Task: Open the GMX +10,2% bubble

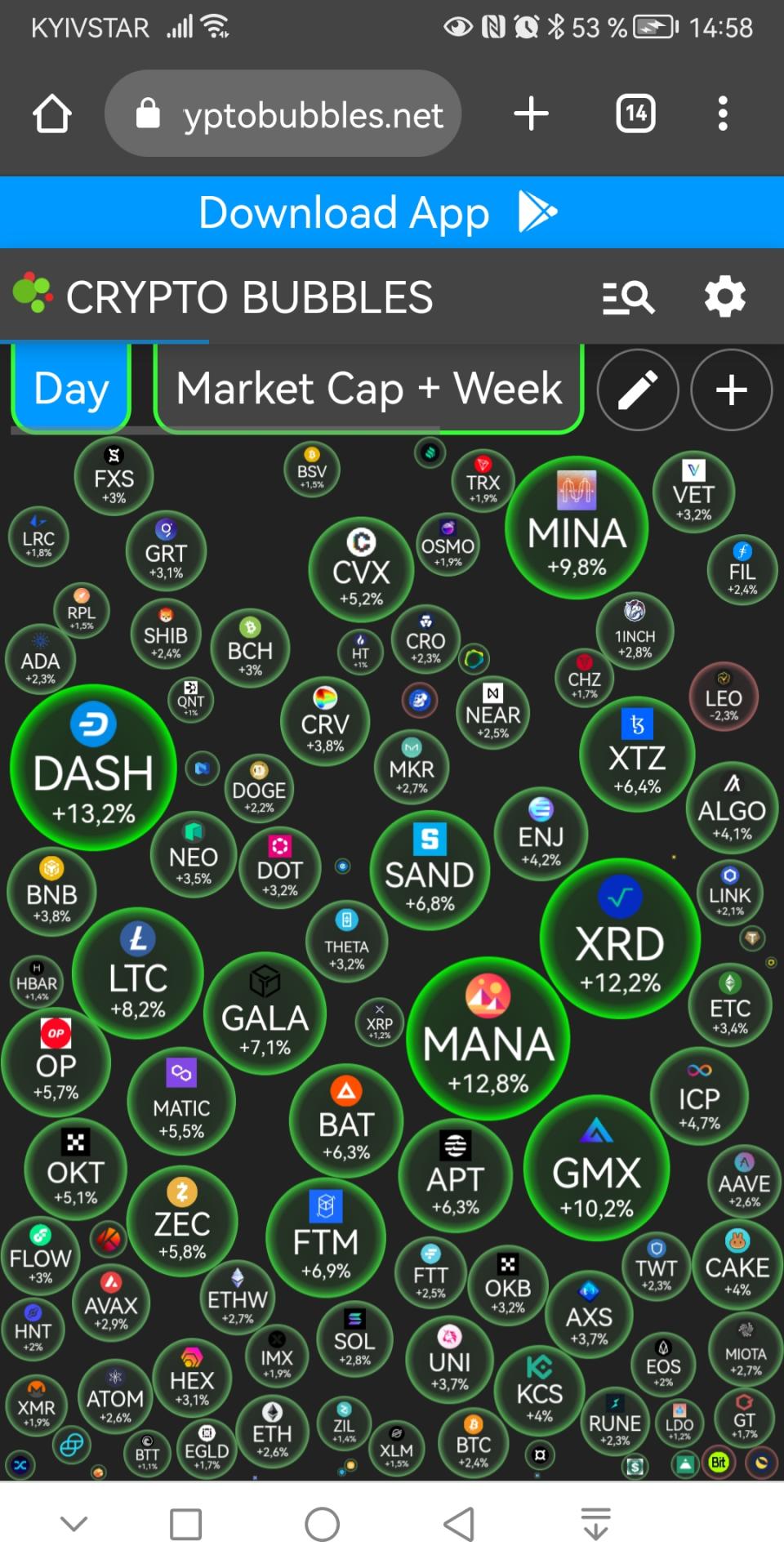Action: point(596,1169)
